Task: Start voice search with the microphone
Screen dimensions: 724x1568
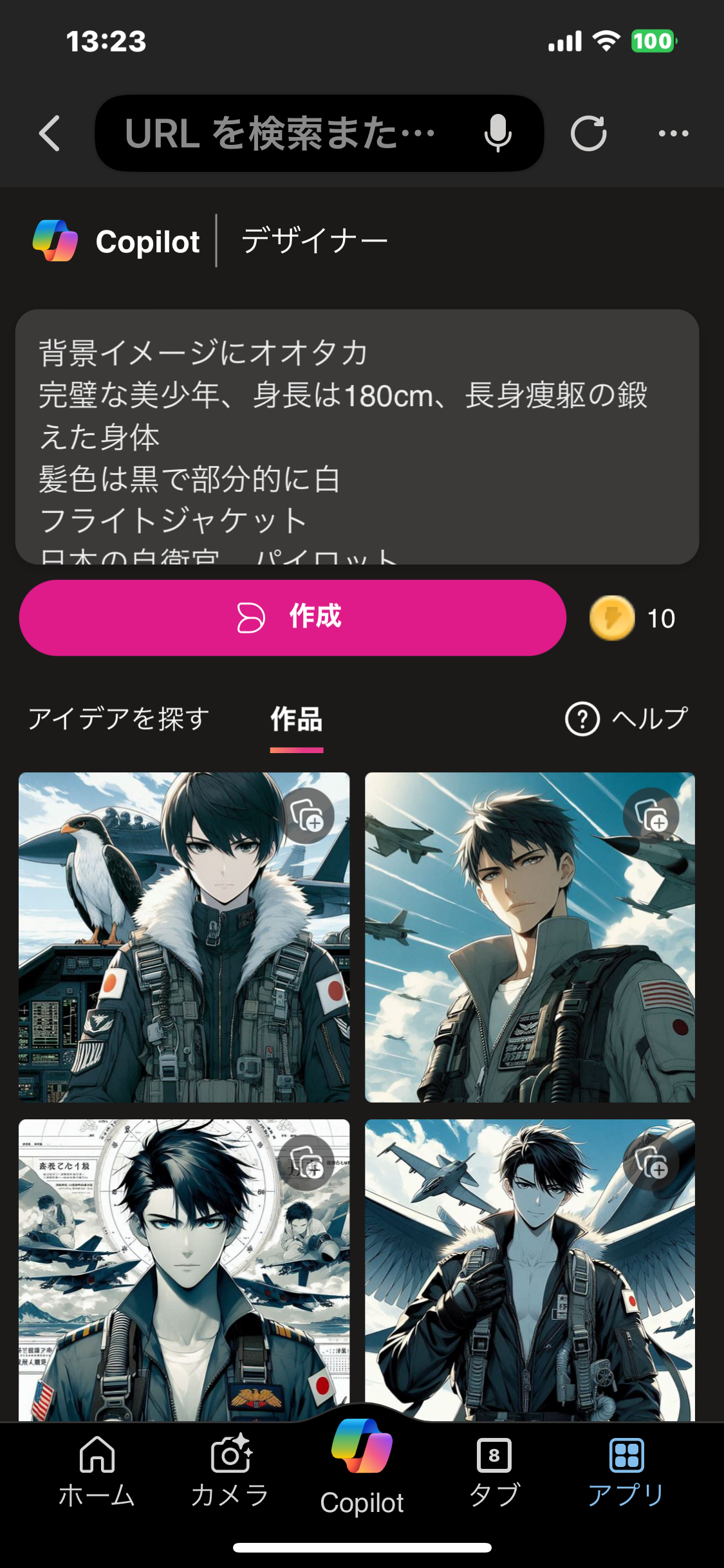Action: 497,133
